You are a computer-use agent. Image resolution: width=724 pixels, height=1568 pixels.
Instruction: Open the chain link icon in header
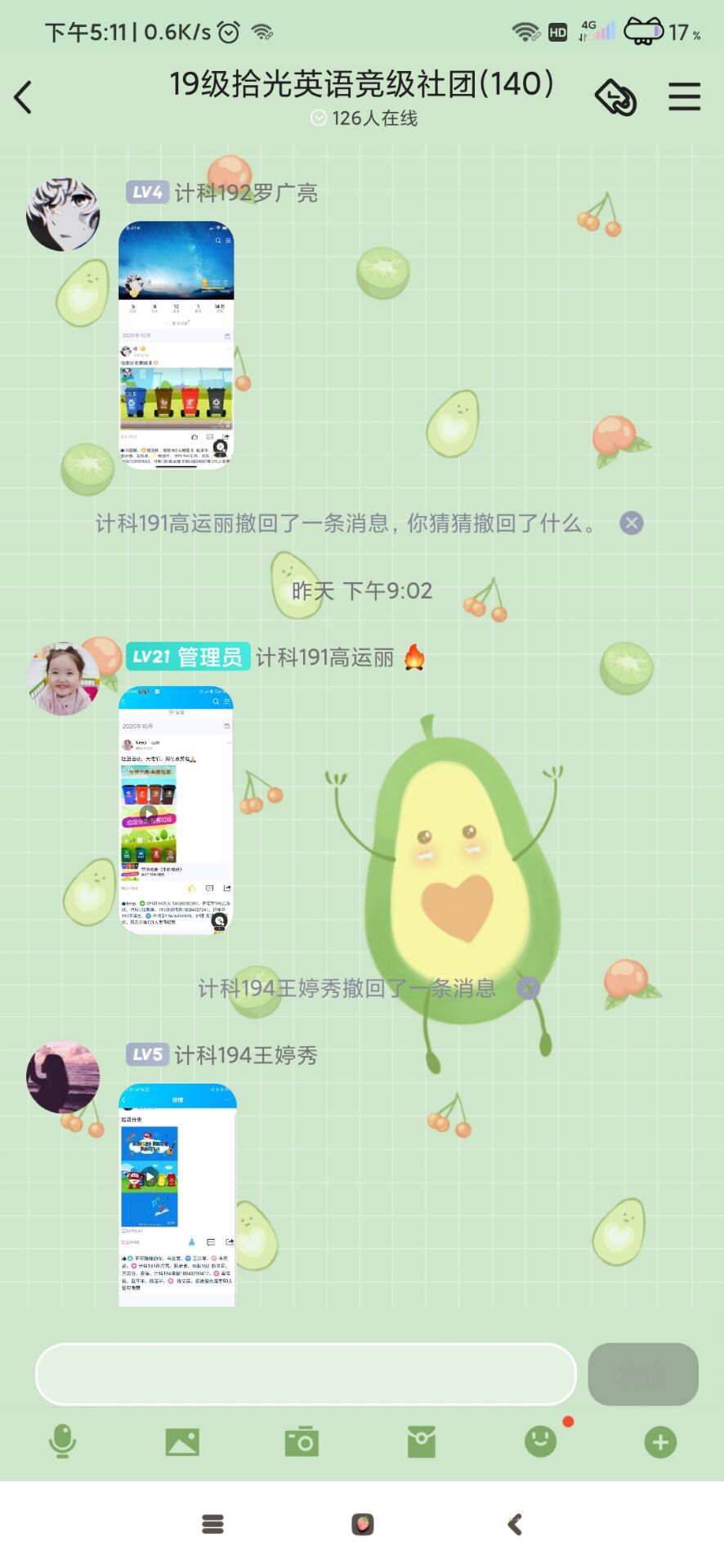pyautogui.click(x=615, y=98)
